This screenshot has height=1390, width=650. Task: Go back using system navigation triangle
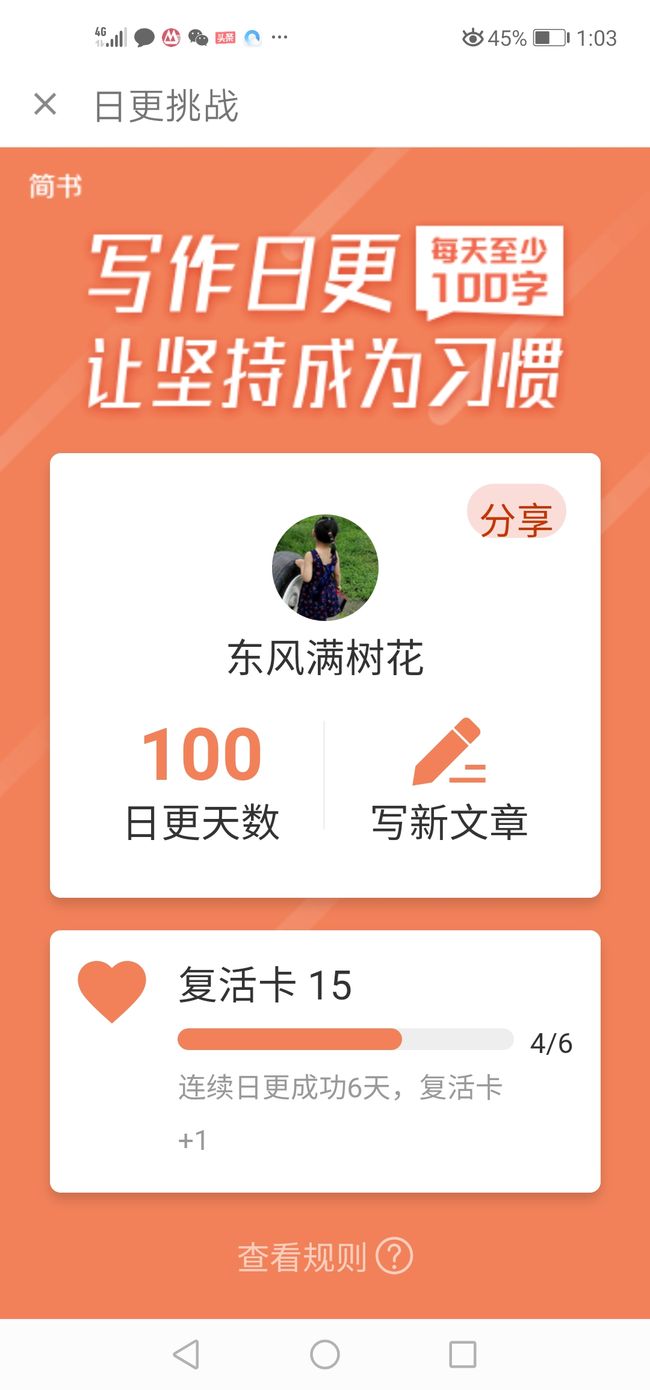point(186,1354)
